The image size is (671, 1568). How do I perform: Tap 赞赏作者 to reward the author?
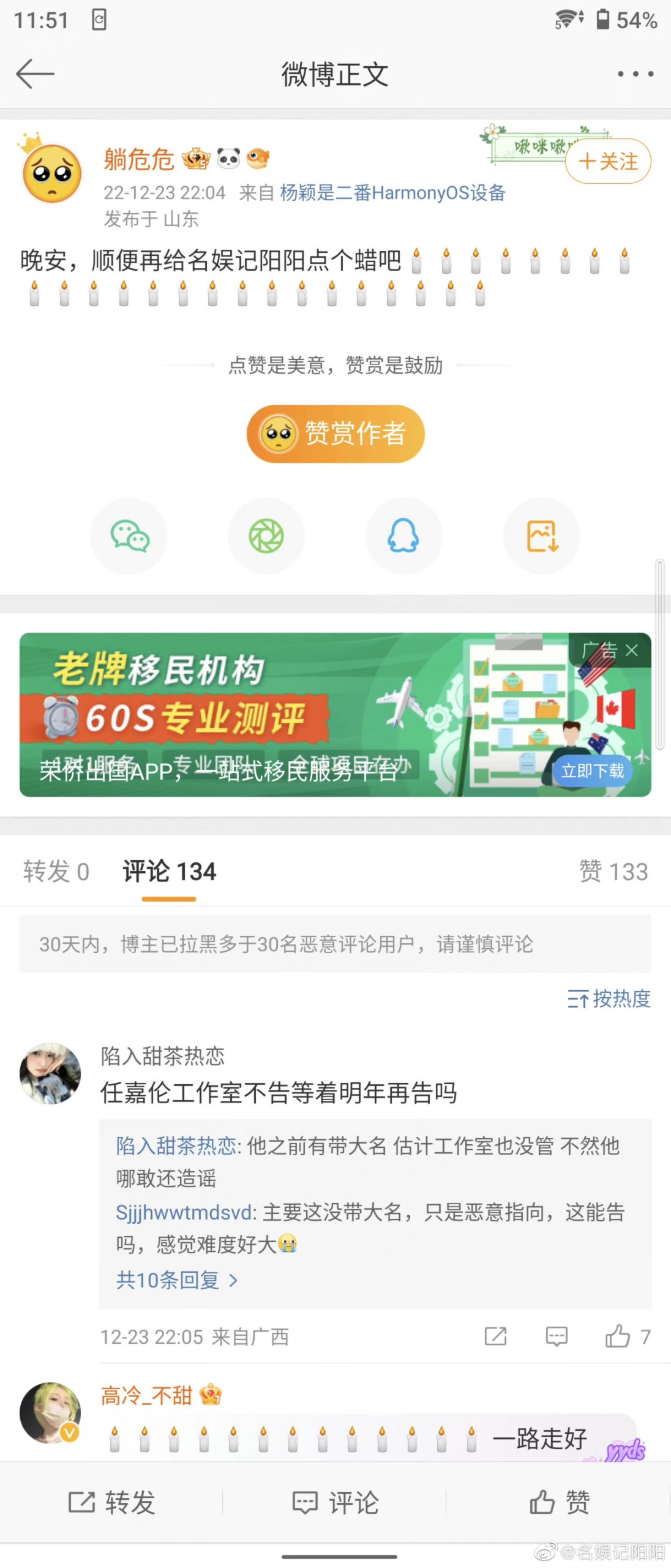coord(335,434)
